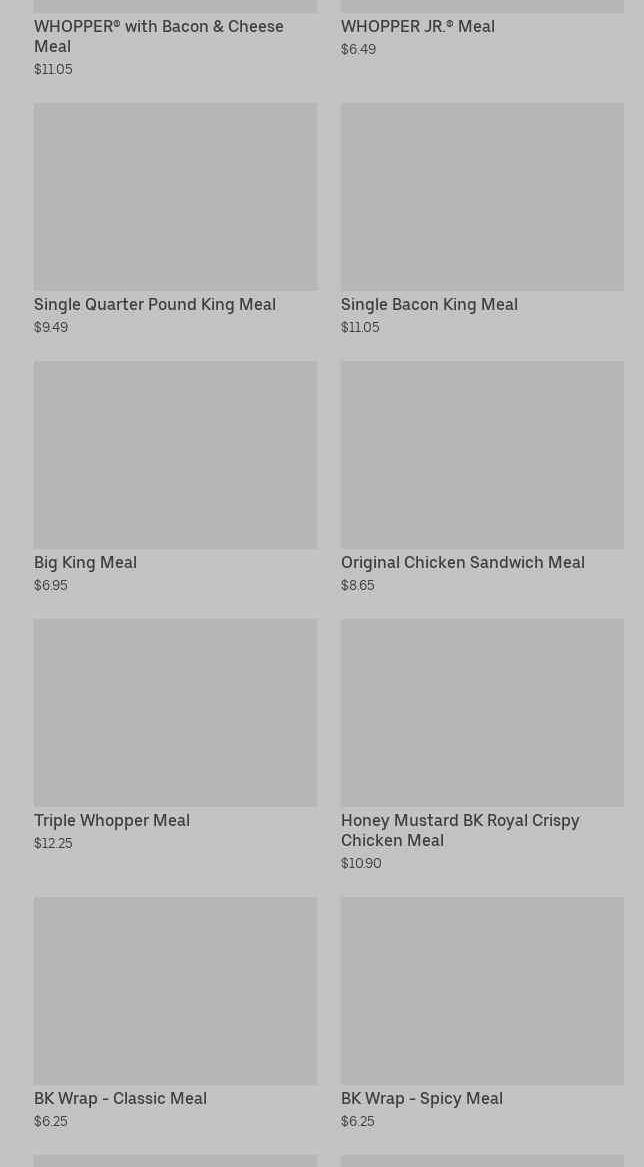The width and height of the screenshot is (644, 1167).
Task: Select the WHOPPER JR. Meal
Action: (417, 27)
